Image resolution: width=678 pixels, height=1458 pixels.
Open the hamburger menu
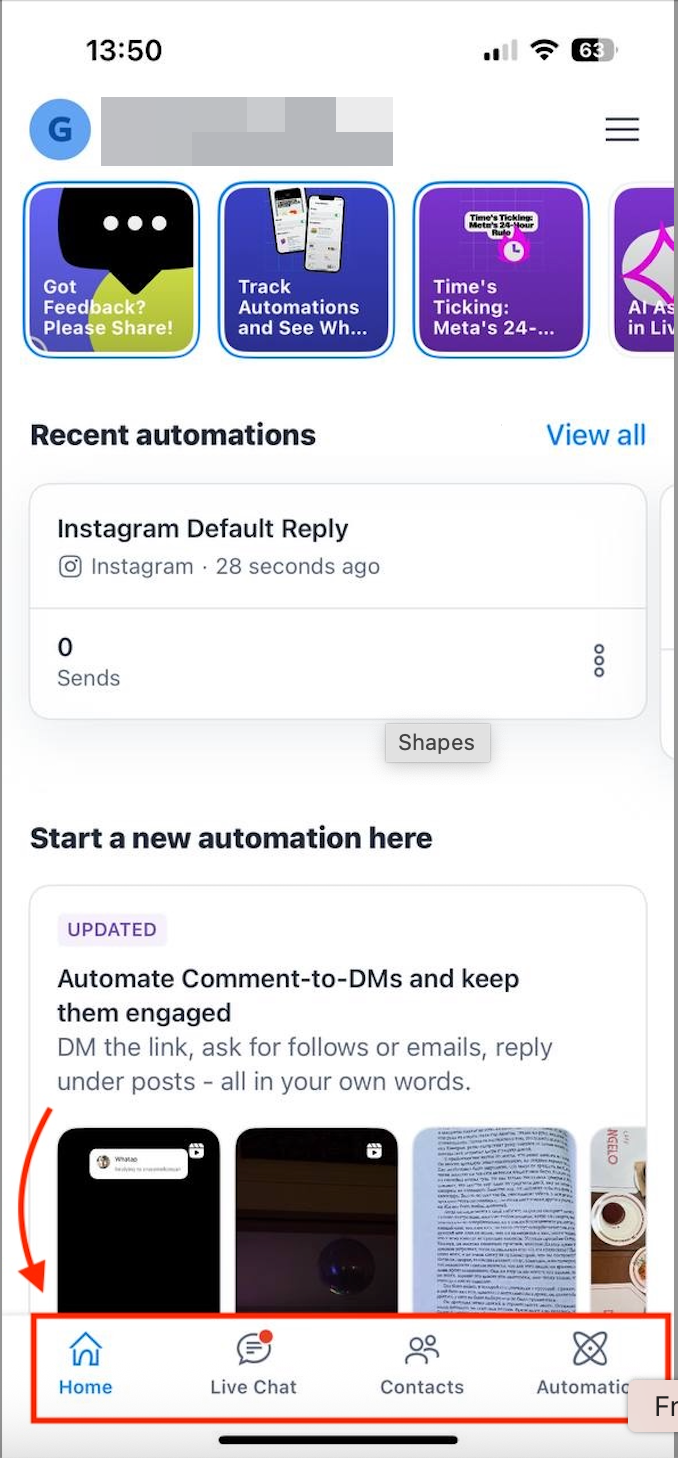(621, 130)
